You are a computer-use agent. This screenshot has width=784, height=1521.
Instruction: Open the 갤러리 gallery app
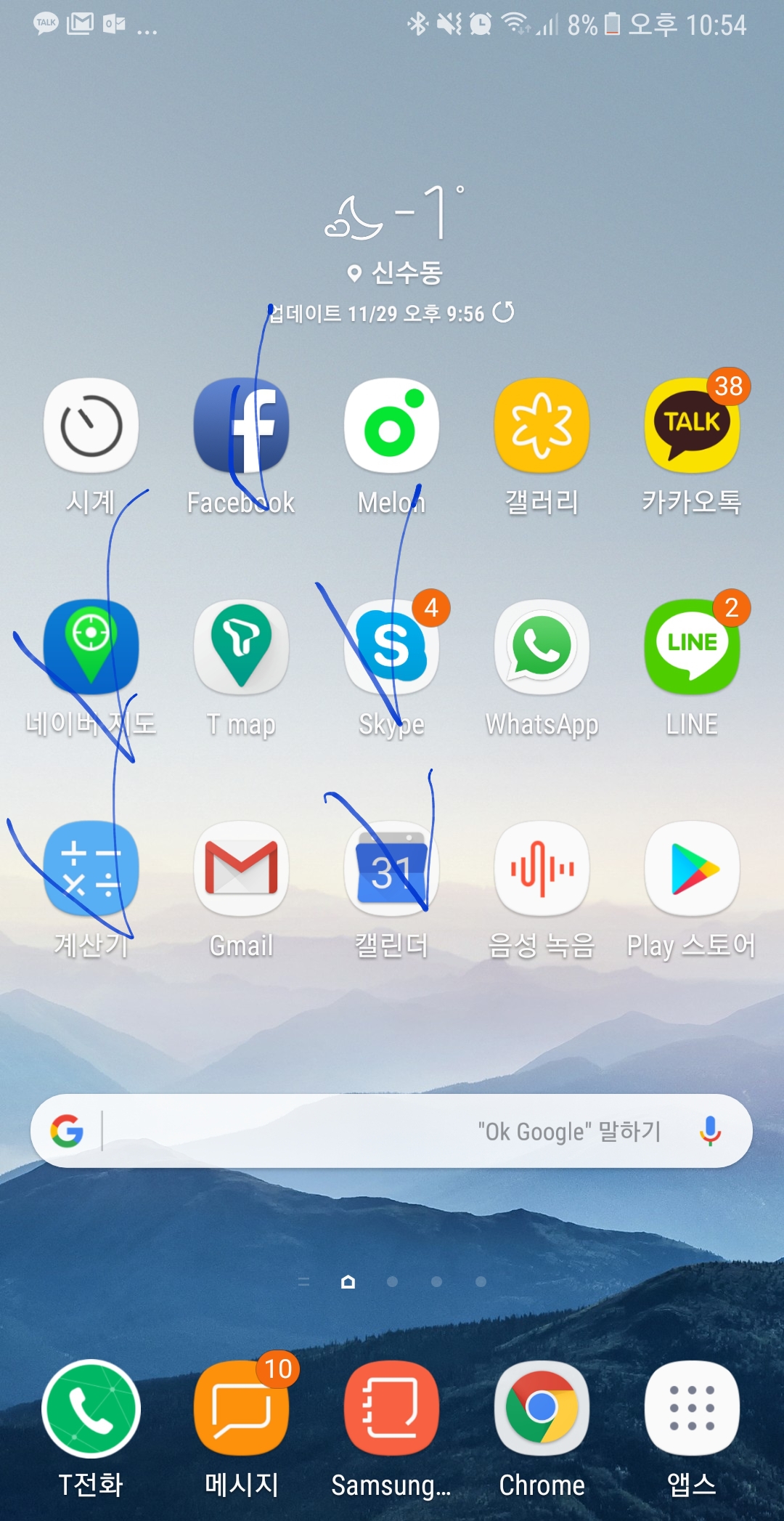click(542, 426)
